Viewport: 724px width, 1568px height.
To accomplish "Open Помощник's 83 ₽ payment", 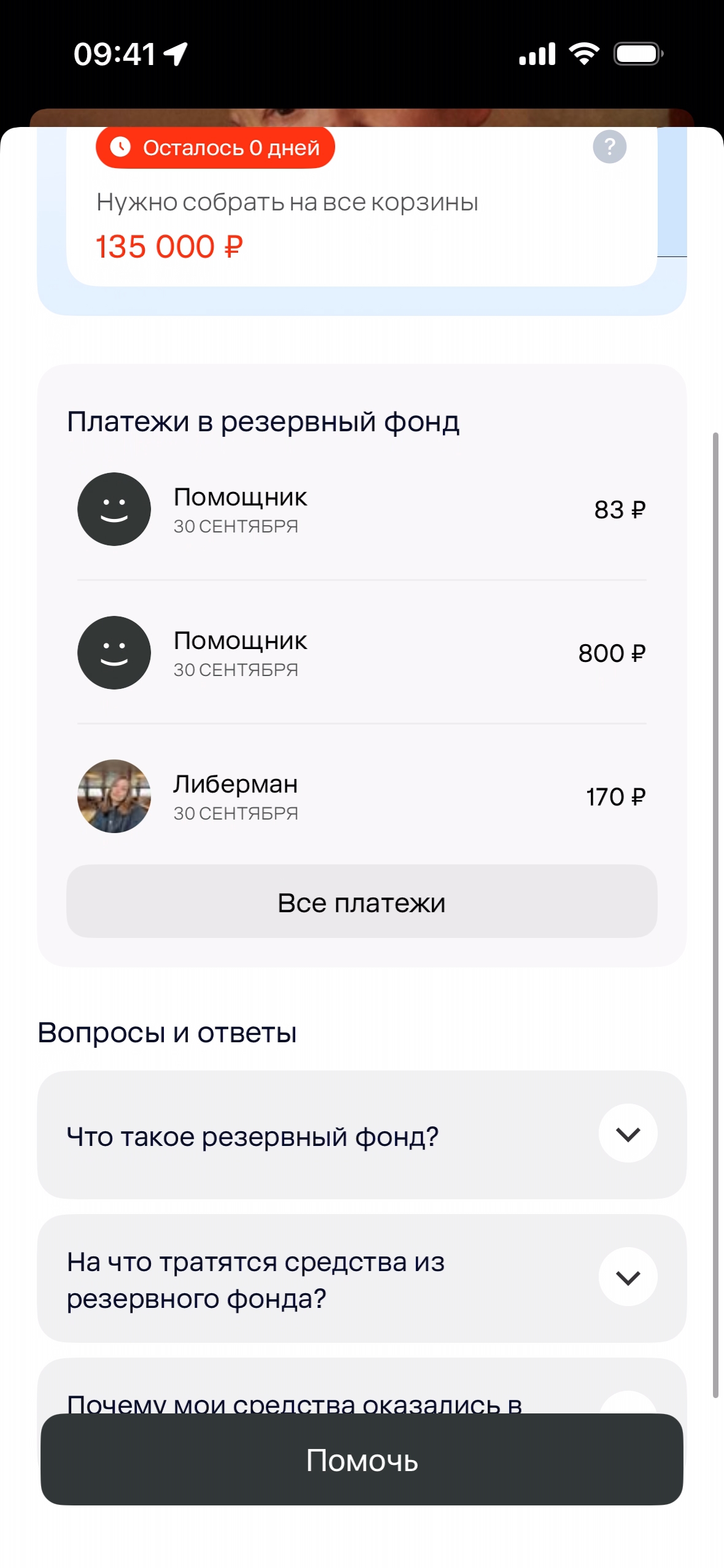I will [x=361, y=509].
